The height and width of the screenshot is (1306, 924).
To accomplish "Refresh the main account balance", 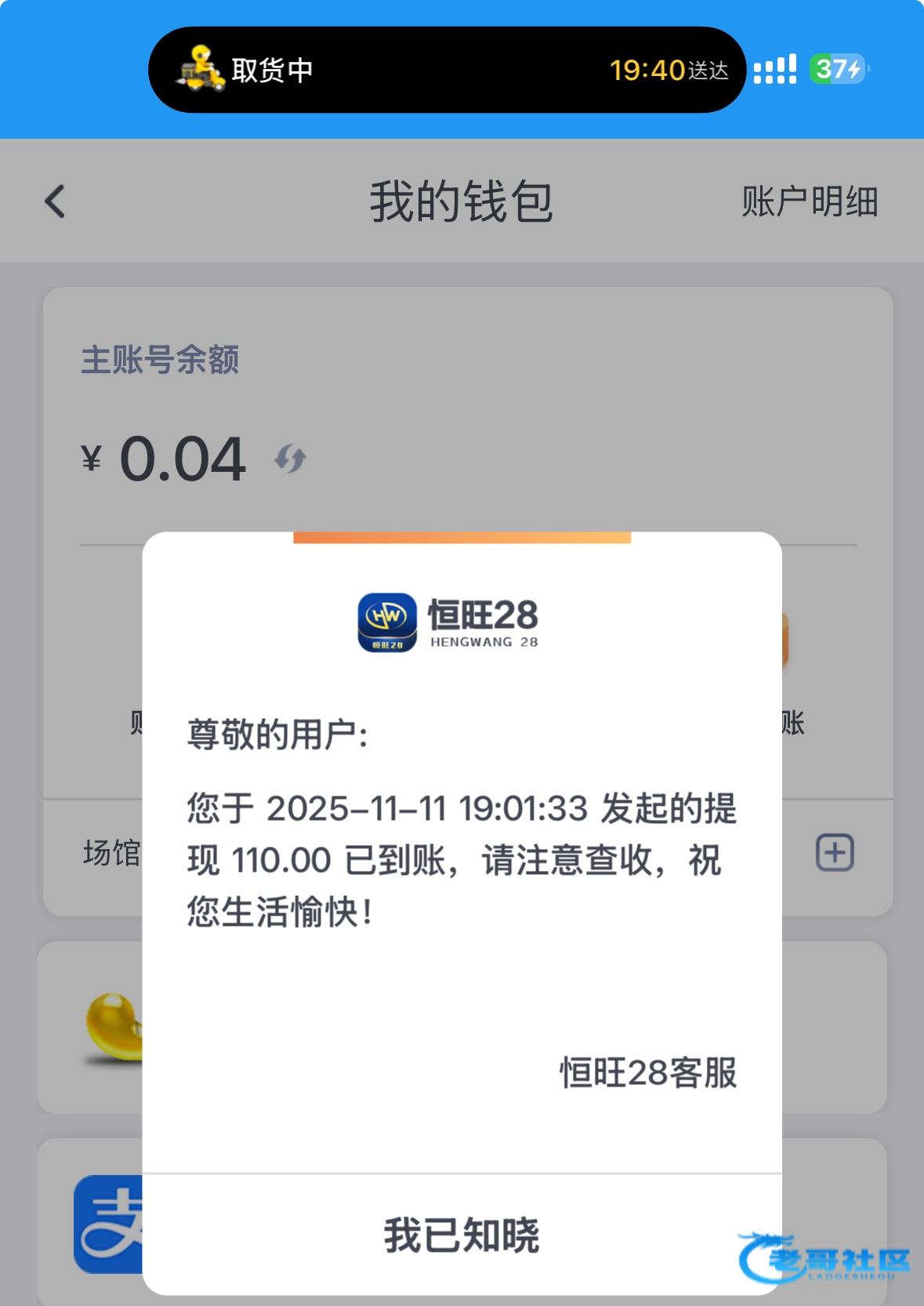I will [290, 459].
